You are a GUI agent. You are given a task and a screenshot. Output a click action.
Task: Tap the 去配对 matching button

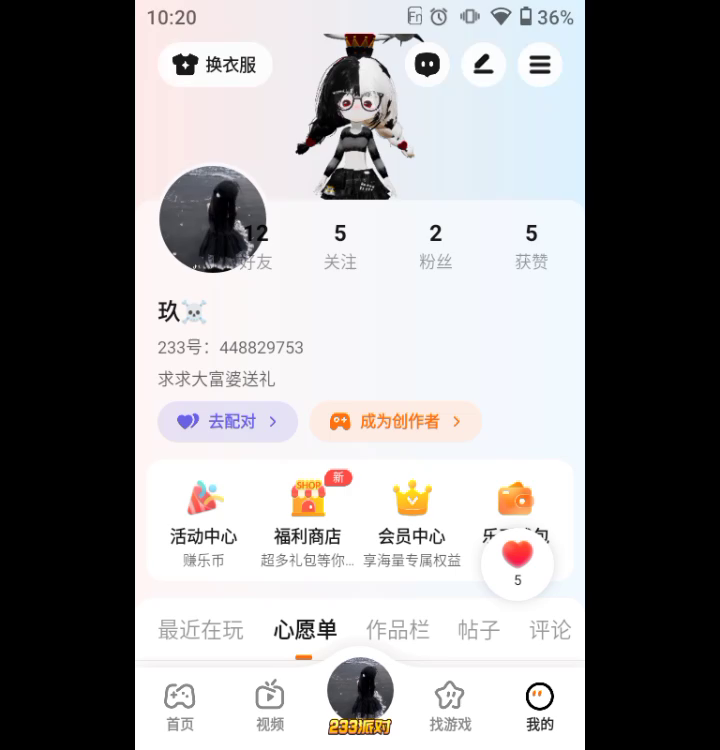pos(228,422)
